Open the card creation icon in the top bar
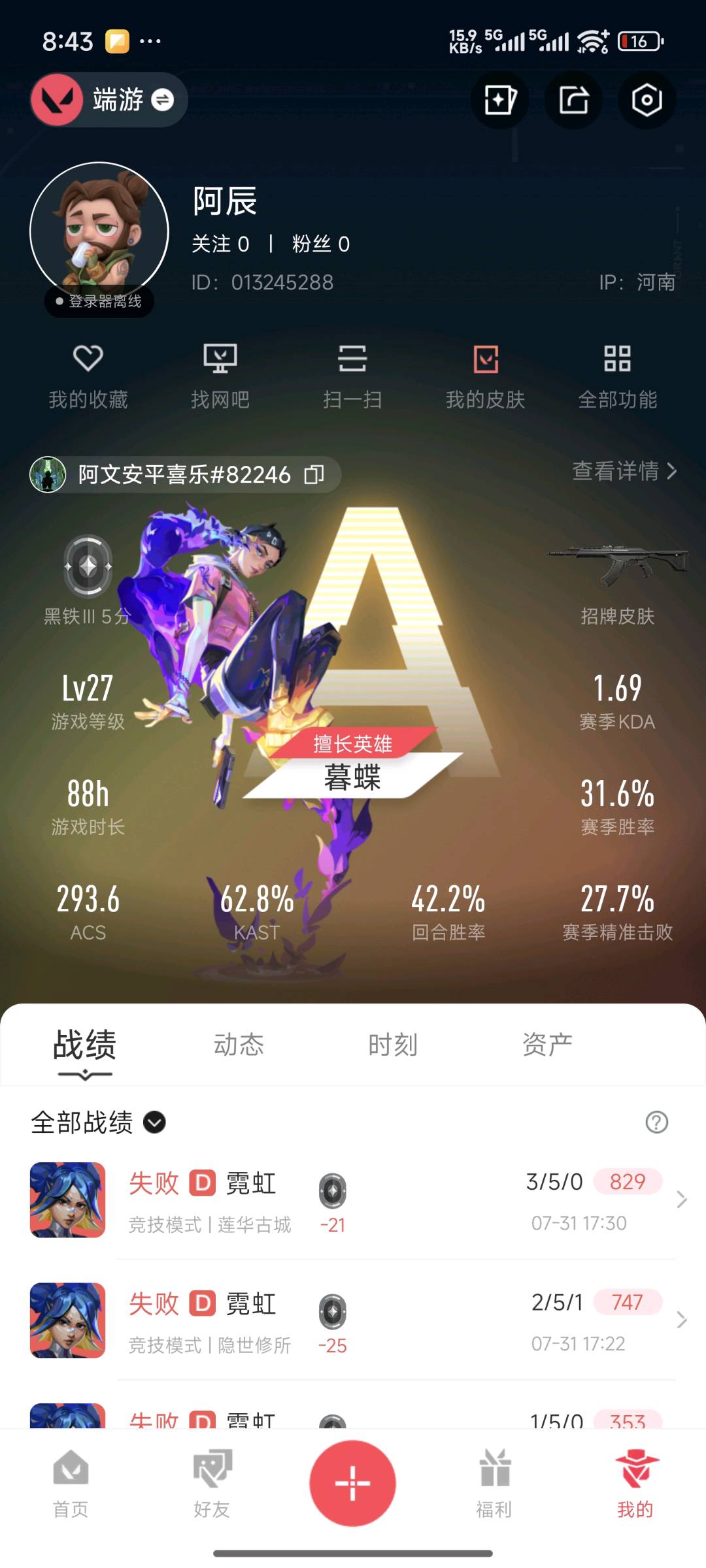 (500, 100)
